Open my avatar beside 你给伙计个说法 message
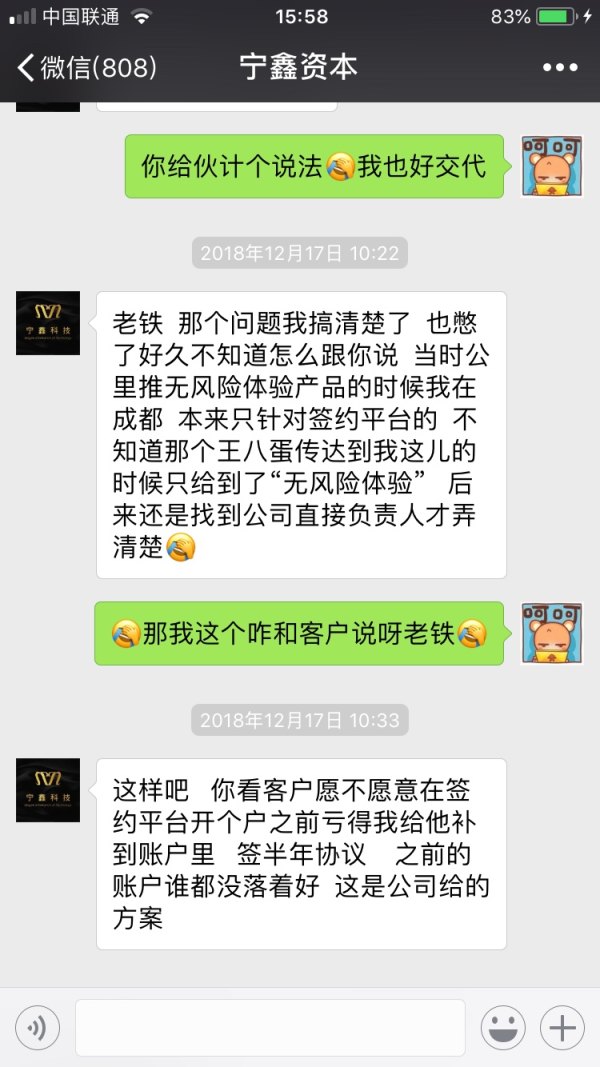Image resolution: width=600 pixels, height=1067 pixels. tap(551, 167)
